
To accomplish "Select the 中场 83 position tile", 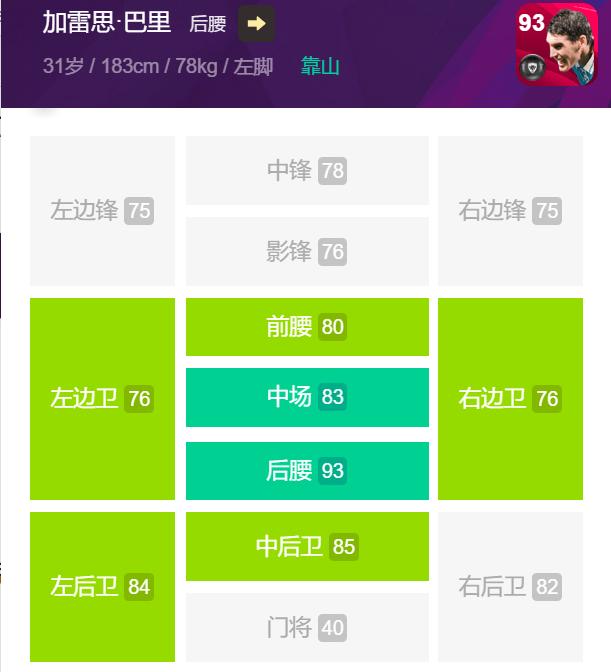I will point(307,397).
